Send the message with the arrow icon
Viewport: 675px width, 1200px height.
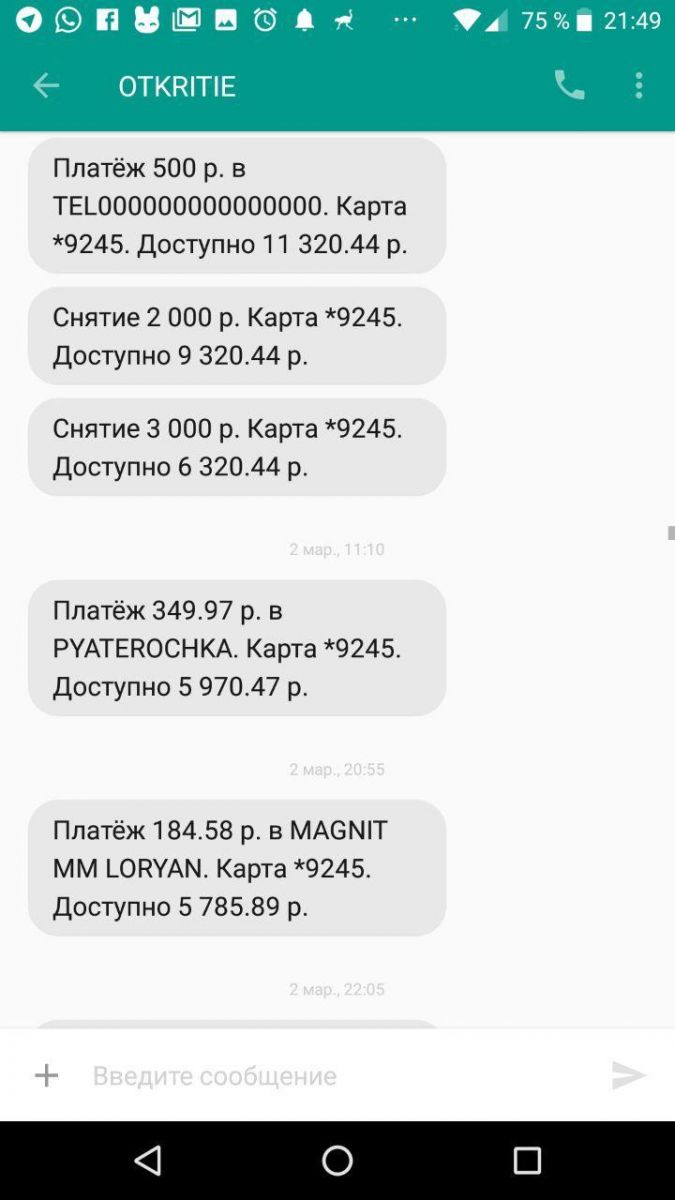point(629,1075)
